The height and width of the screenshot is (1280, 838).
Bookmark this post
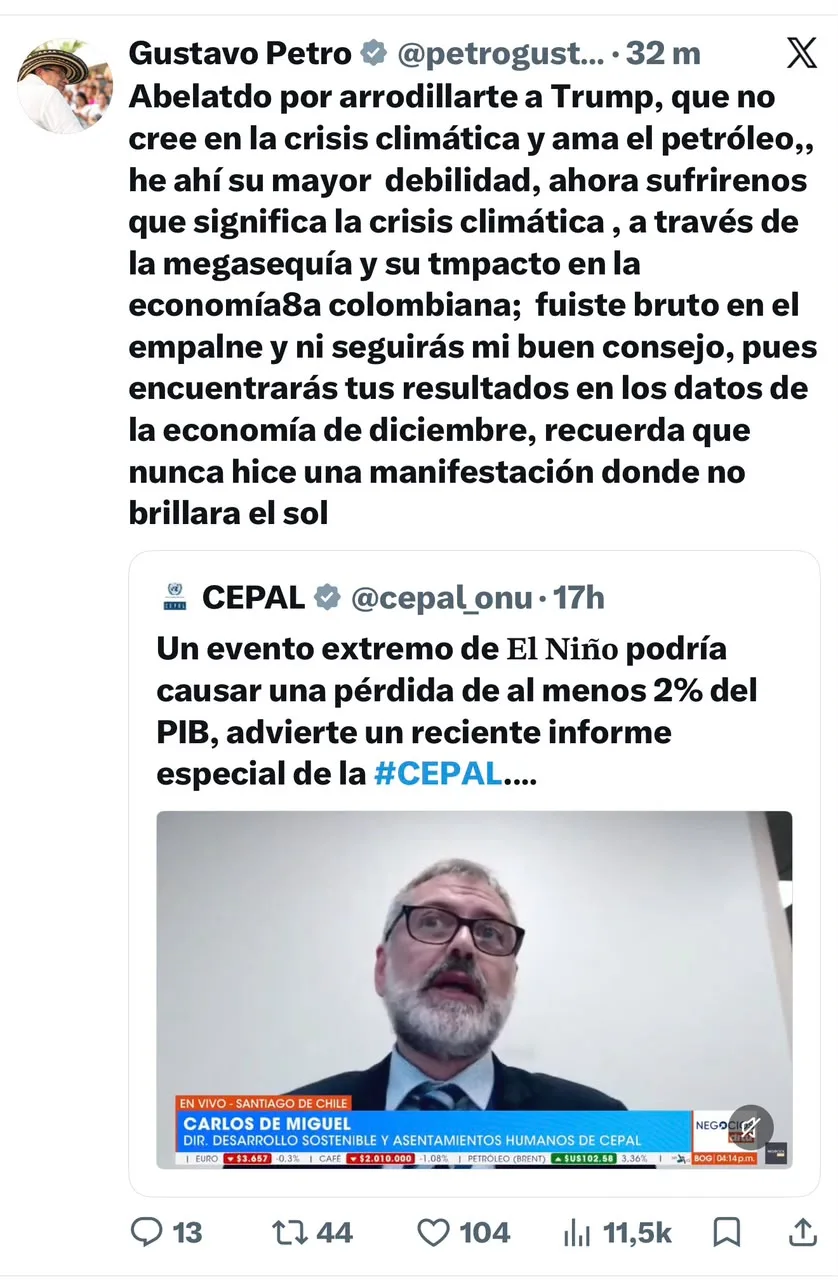click(727, 1233)
